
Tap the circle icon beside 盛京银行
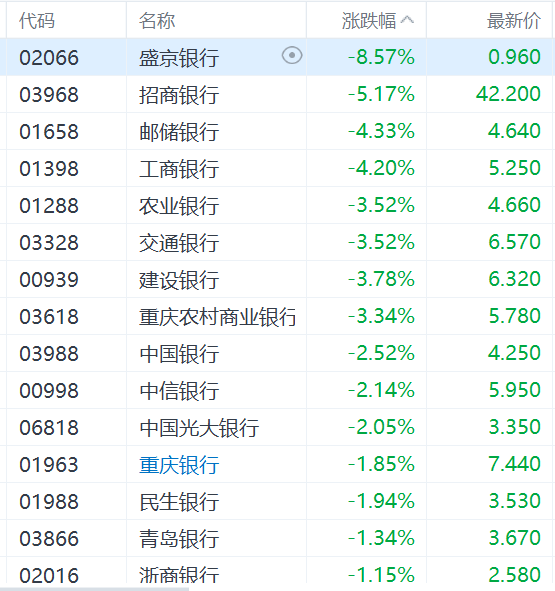pos(292,55)
